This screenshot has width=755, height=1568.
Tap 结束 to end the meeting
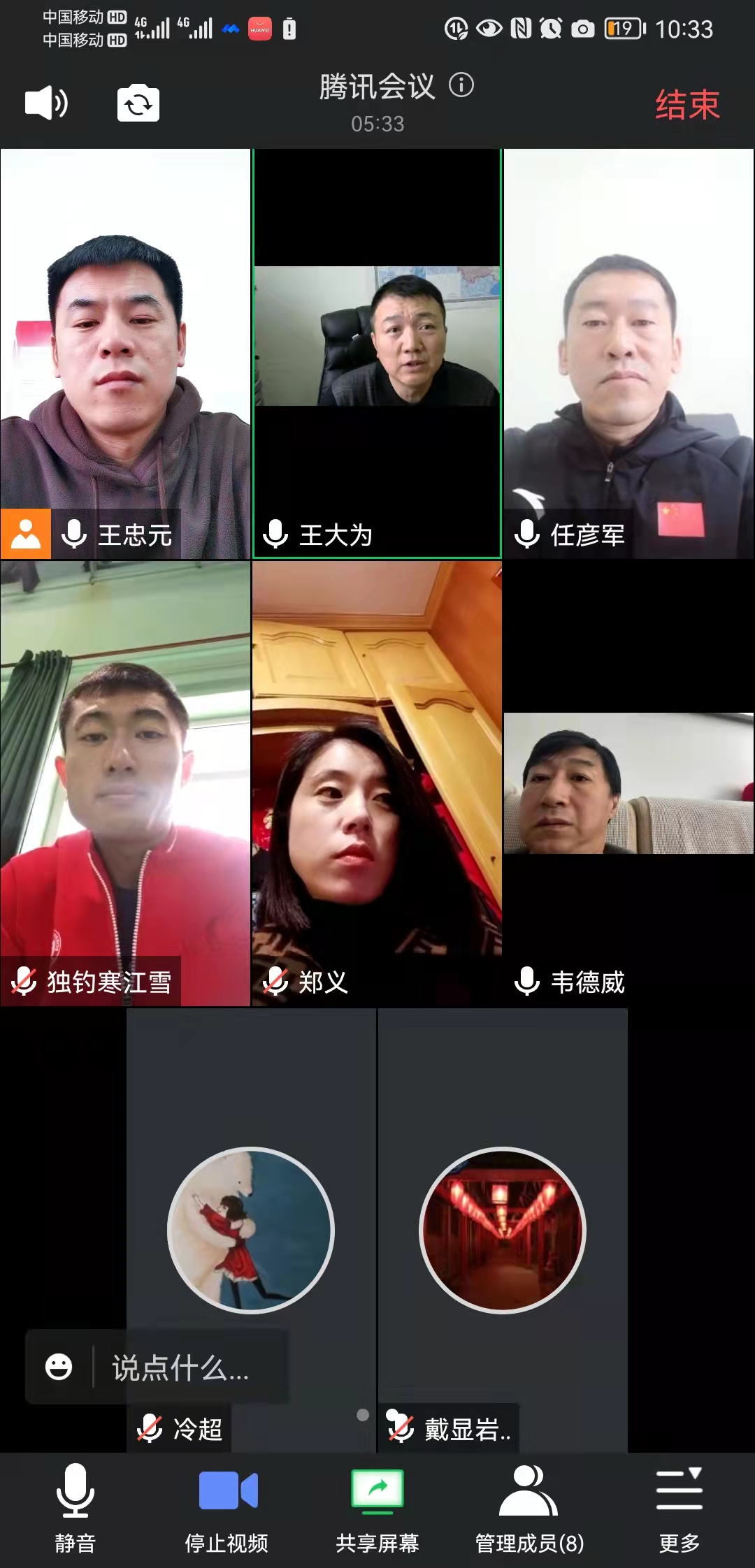(686, 105)
